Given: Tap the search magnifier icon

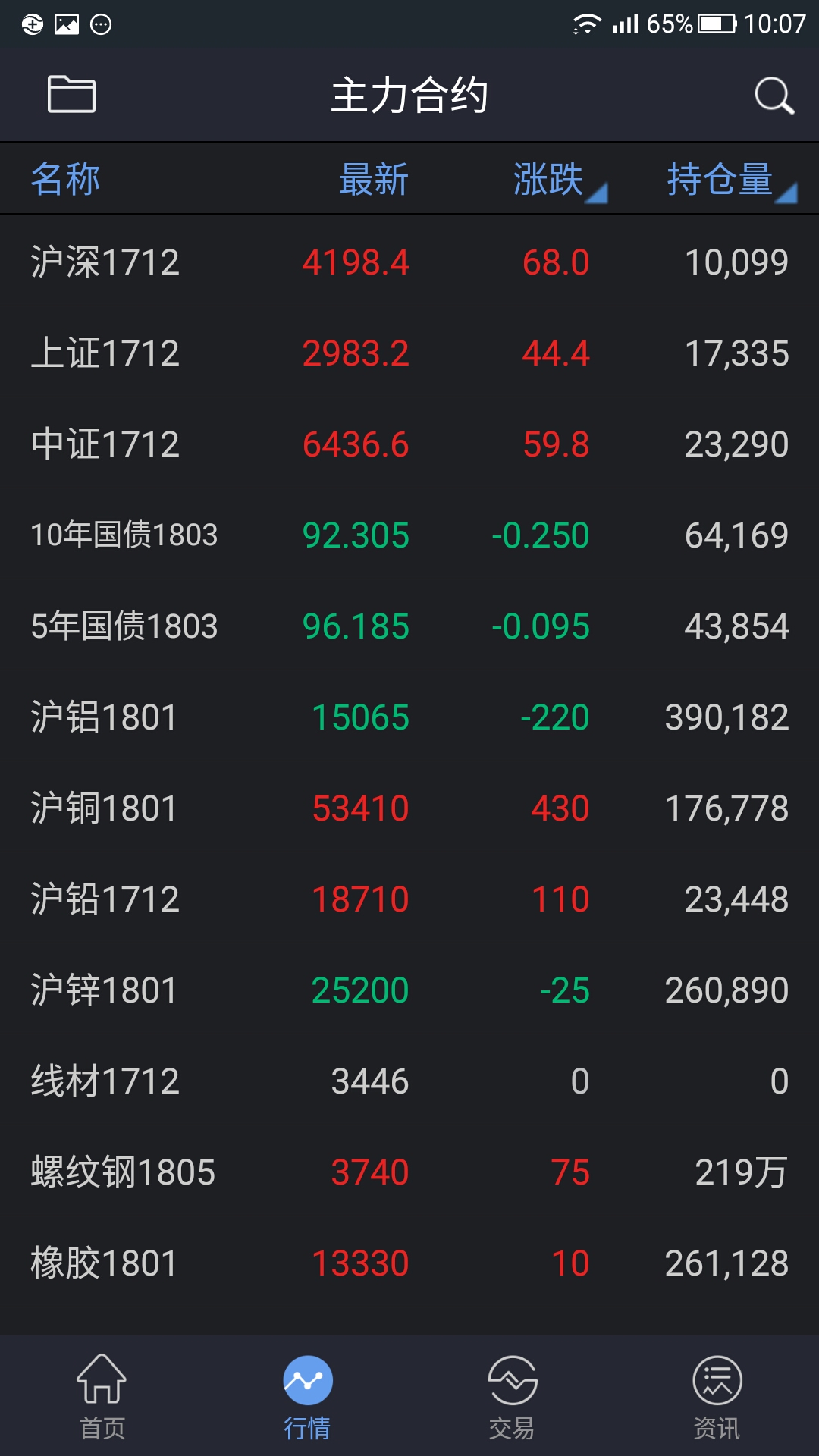Looking at the screenshot, I should coord(773,96).
